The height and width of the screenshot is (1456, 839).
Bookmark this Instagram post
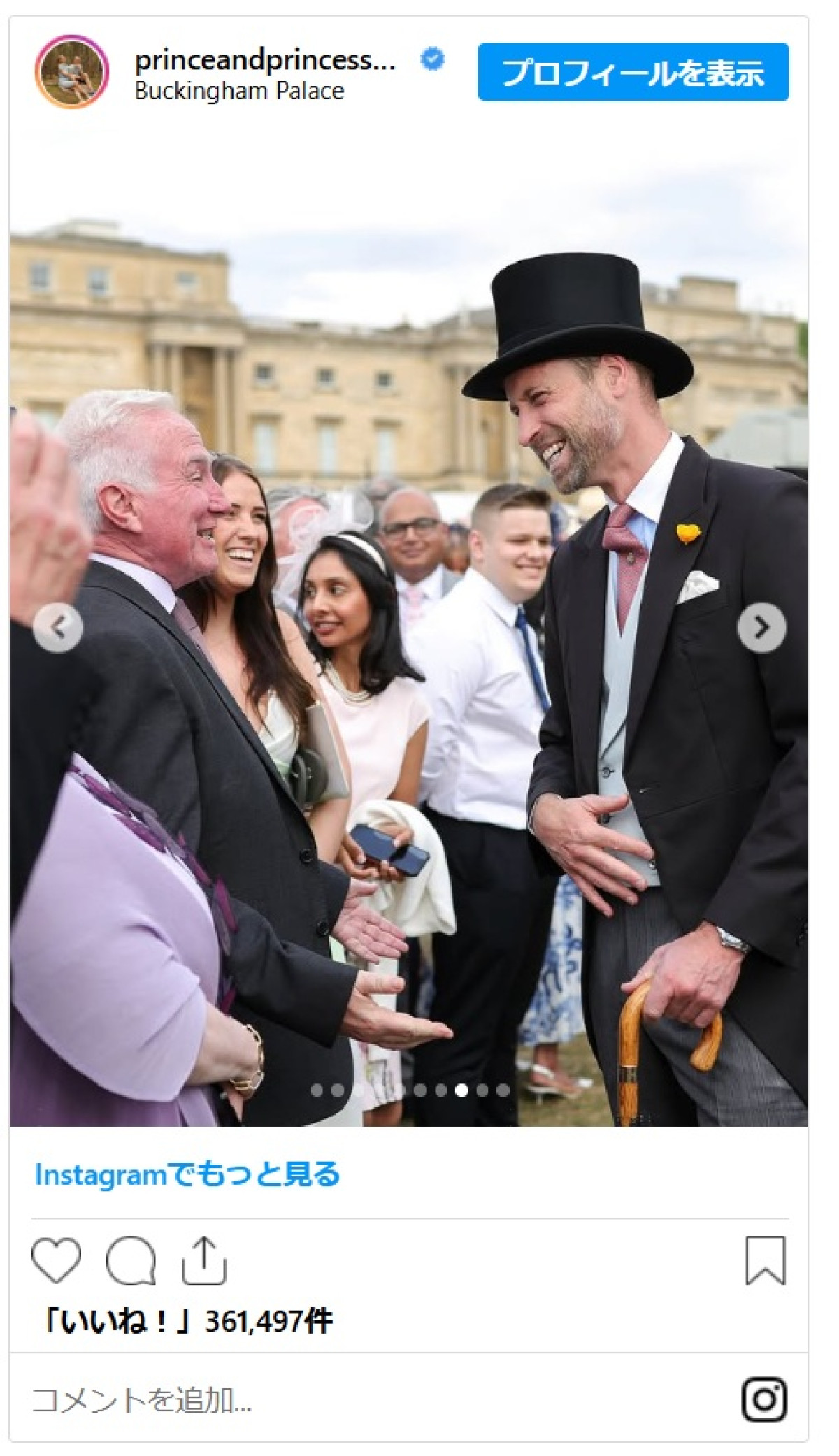[765, 1260]
